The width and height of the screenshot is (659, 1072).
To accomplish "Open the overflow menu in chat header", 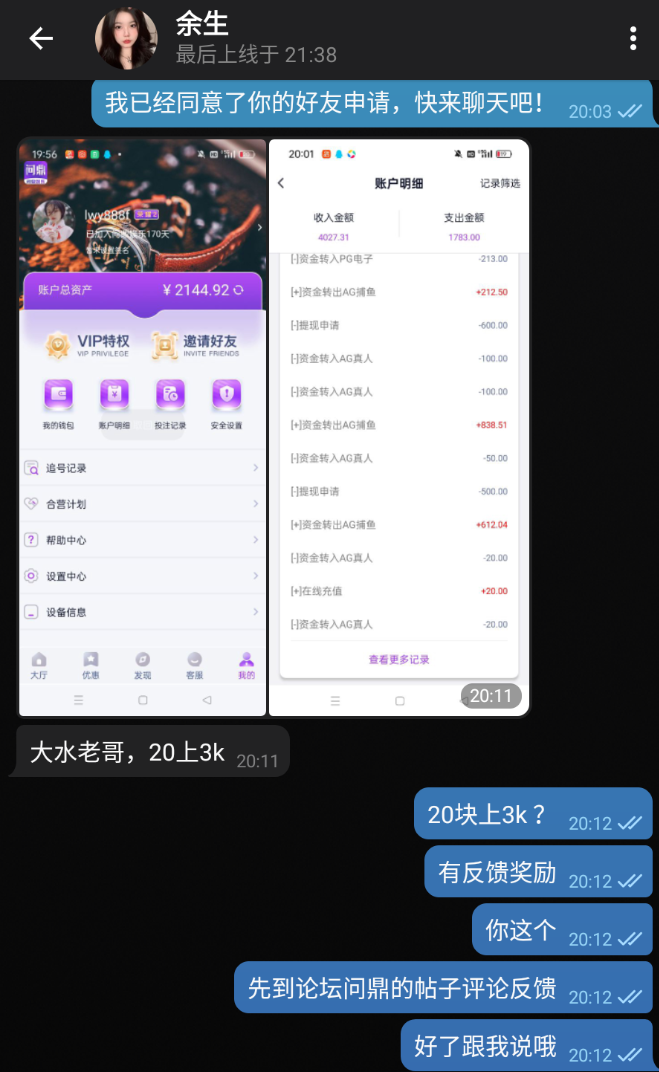I will click(633, 39).
